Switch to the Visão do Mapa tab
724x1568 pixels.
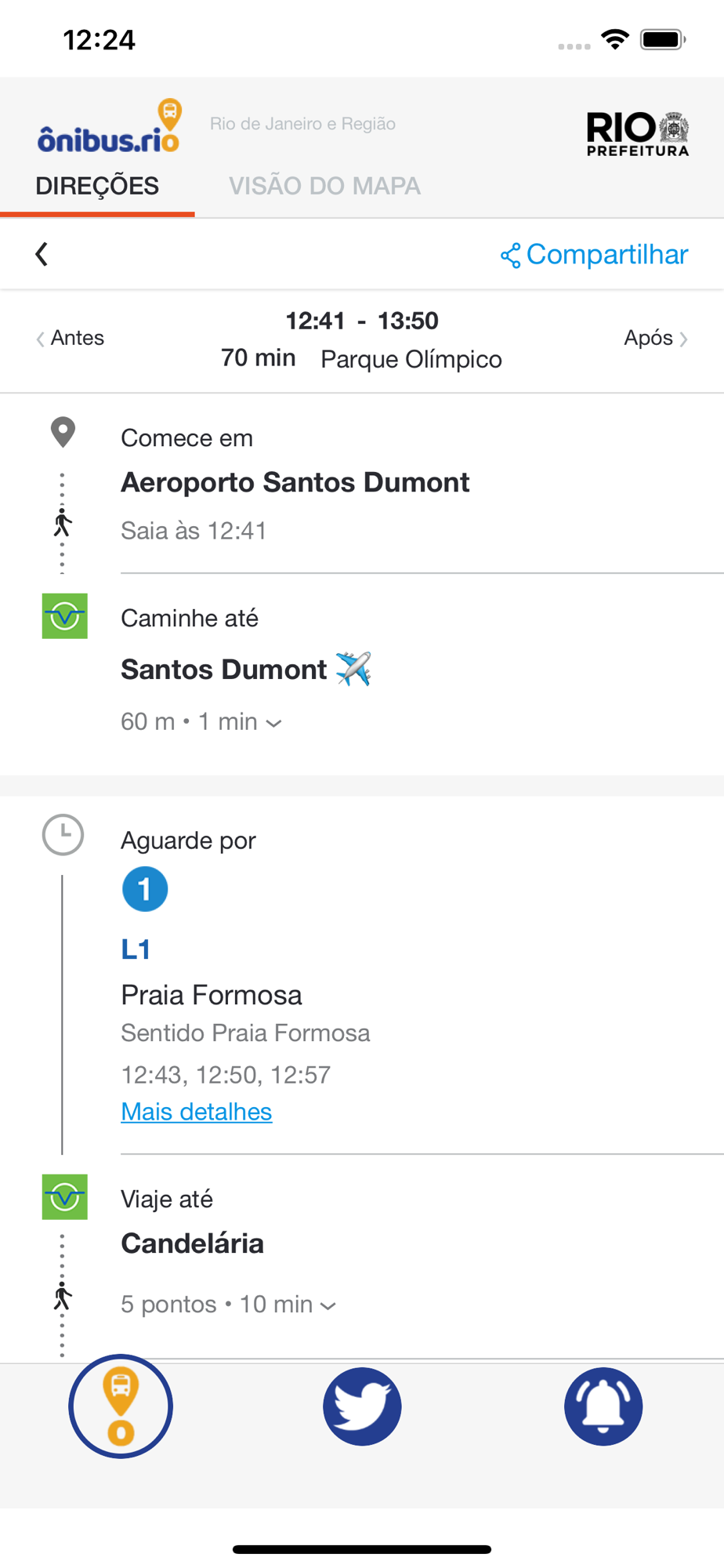coord(324,186)
